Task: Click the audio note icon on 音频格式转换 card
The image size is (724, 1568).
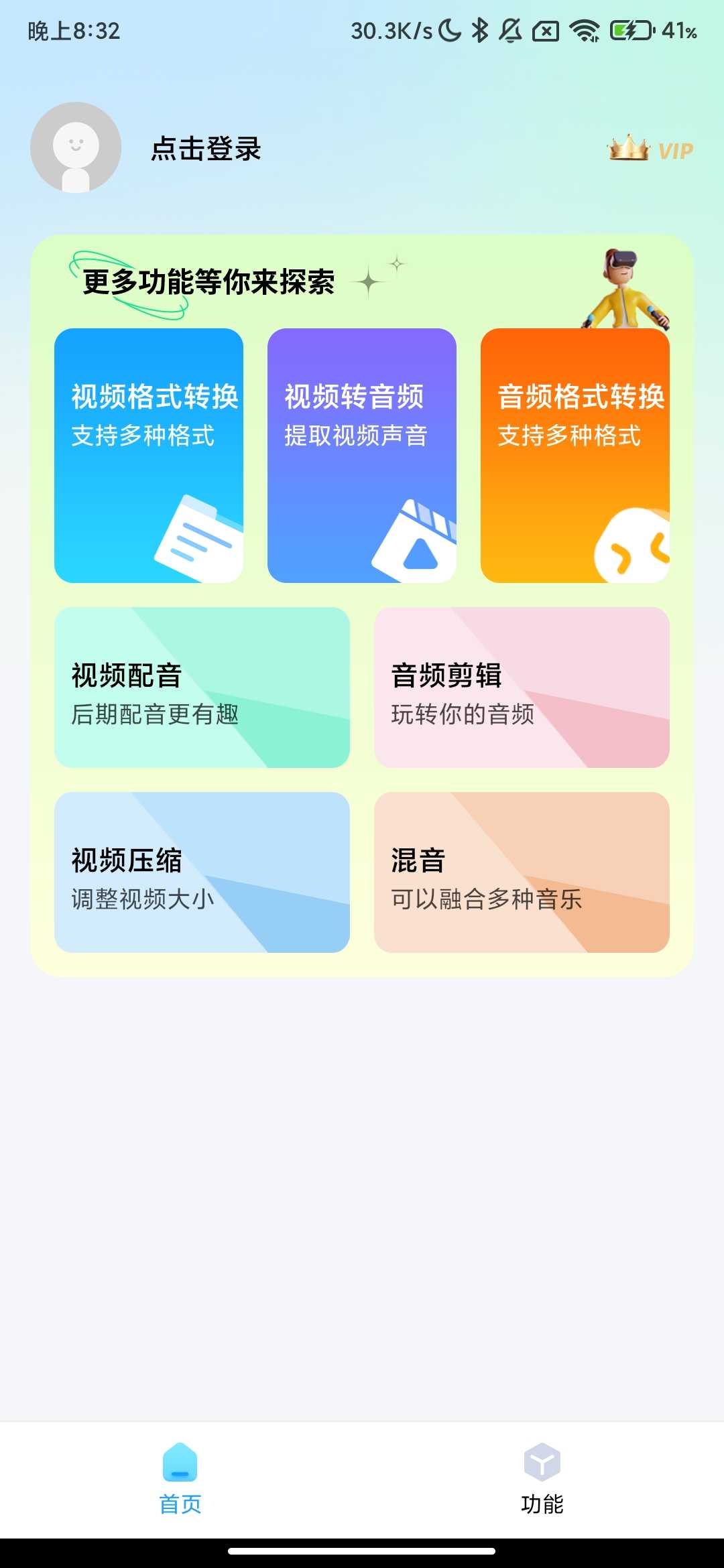Action: [x=637, y=543]
